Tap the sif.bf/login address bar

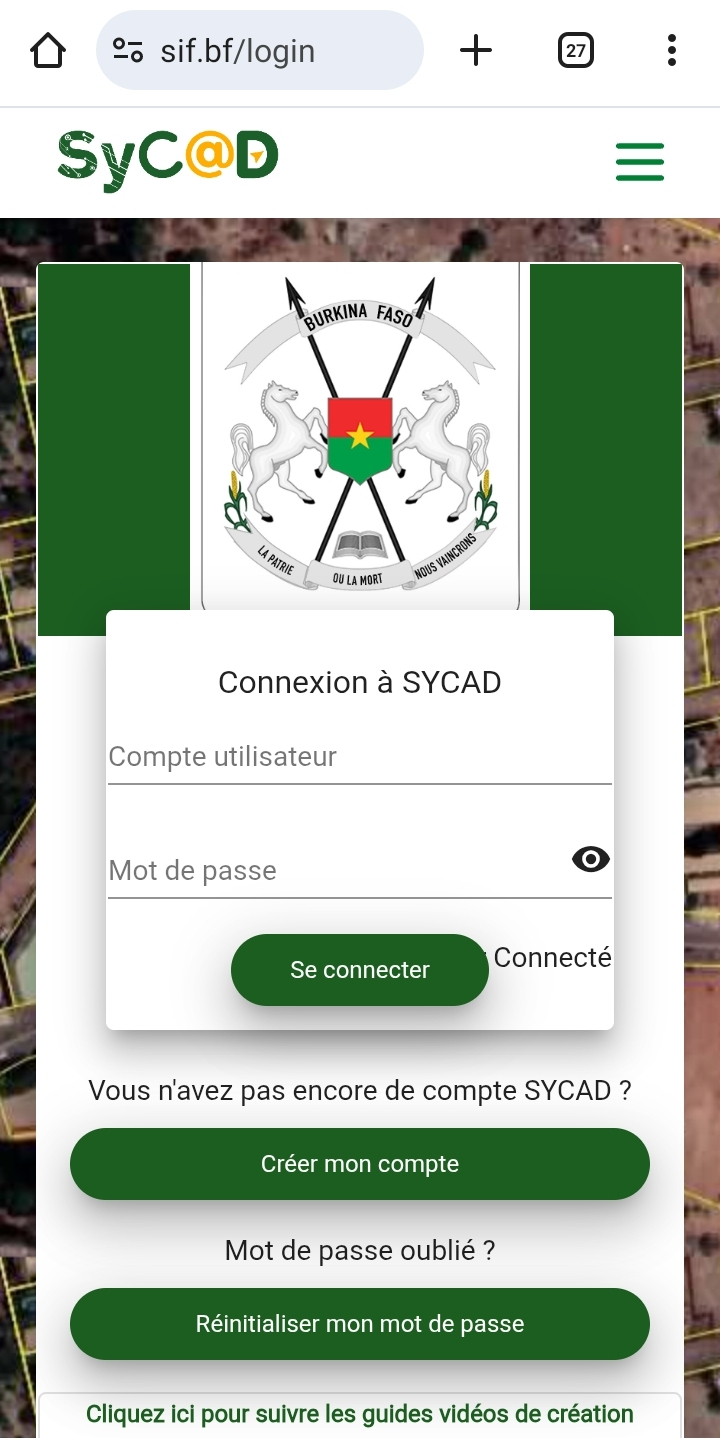point(260,50)
